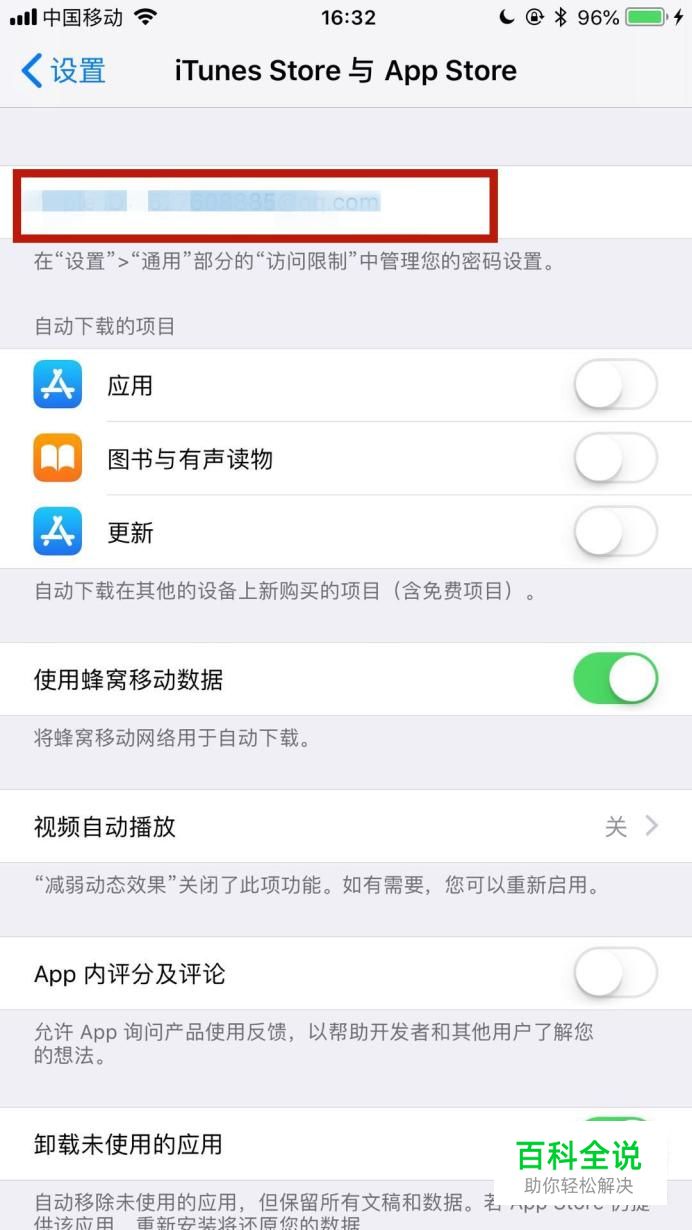Disable 使用蜂窝移动数据
The image size is (692, 1230).
click(x=615, y=680)
